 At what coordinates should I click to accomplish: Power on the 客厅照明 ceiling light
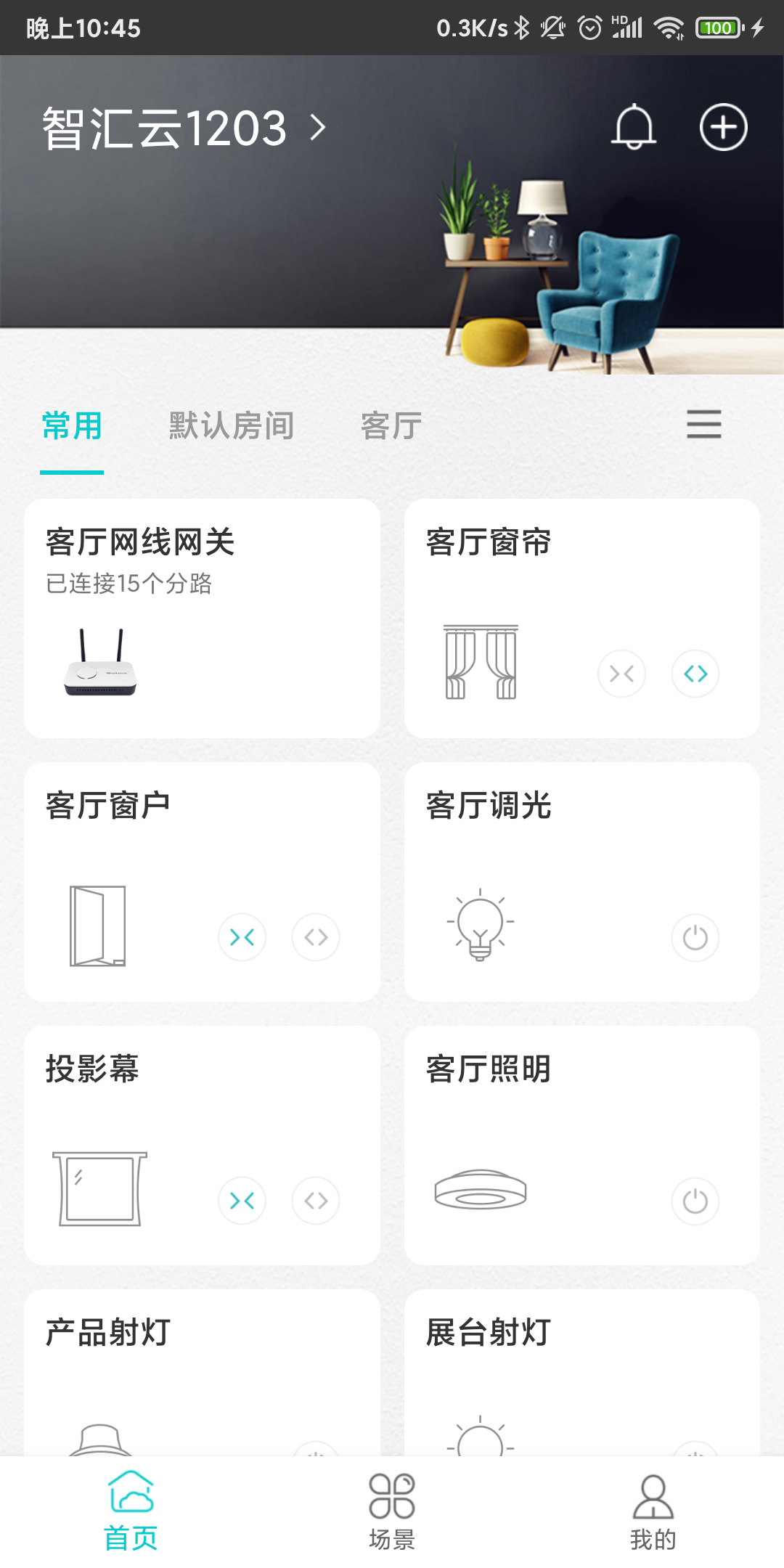click(695, 1201)
